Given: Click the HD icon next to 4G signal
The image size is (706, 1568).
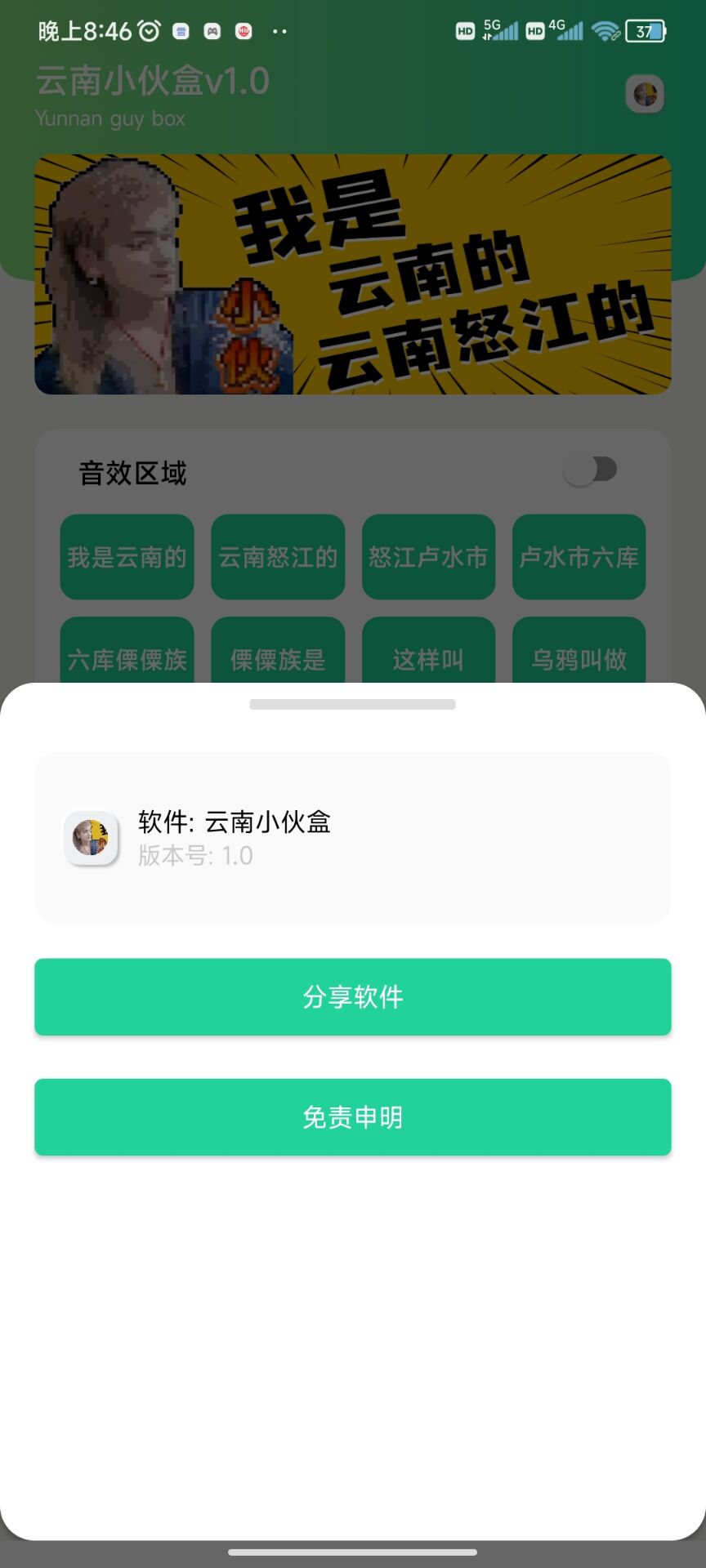Looking at the screenshot, I should 535,31.
